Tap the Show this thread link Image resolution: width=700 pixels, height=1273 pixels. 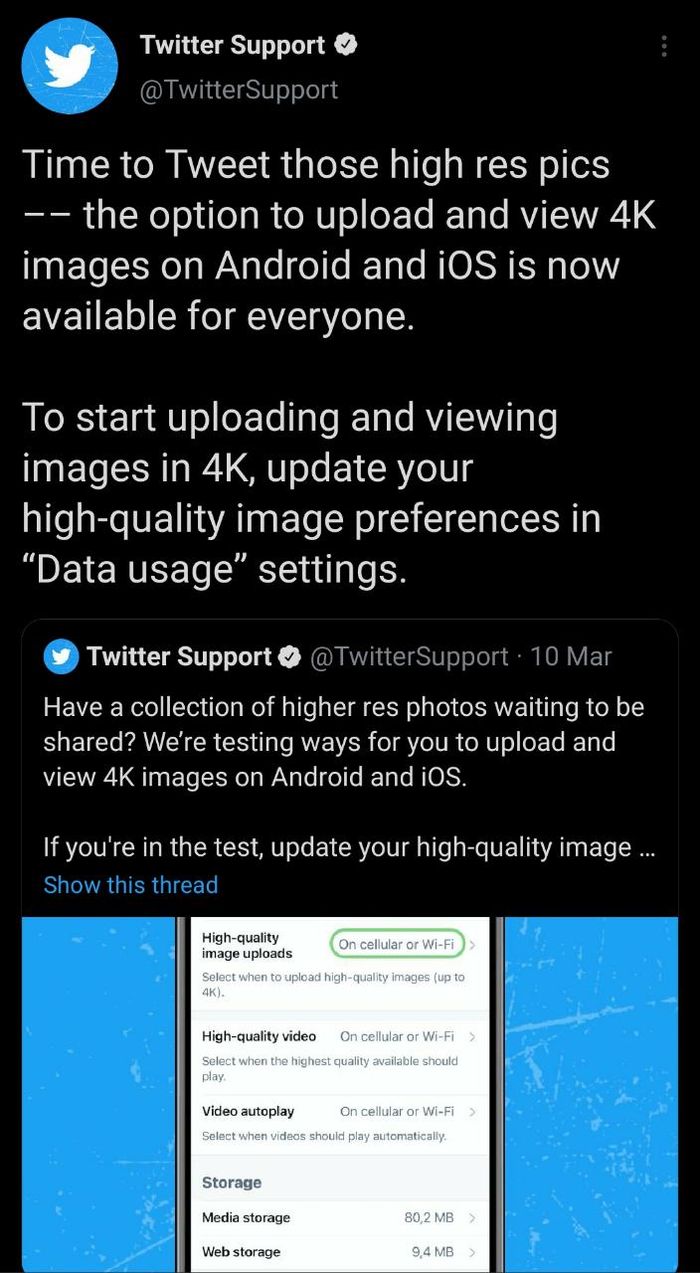(130, 885)
